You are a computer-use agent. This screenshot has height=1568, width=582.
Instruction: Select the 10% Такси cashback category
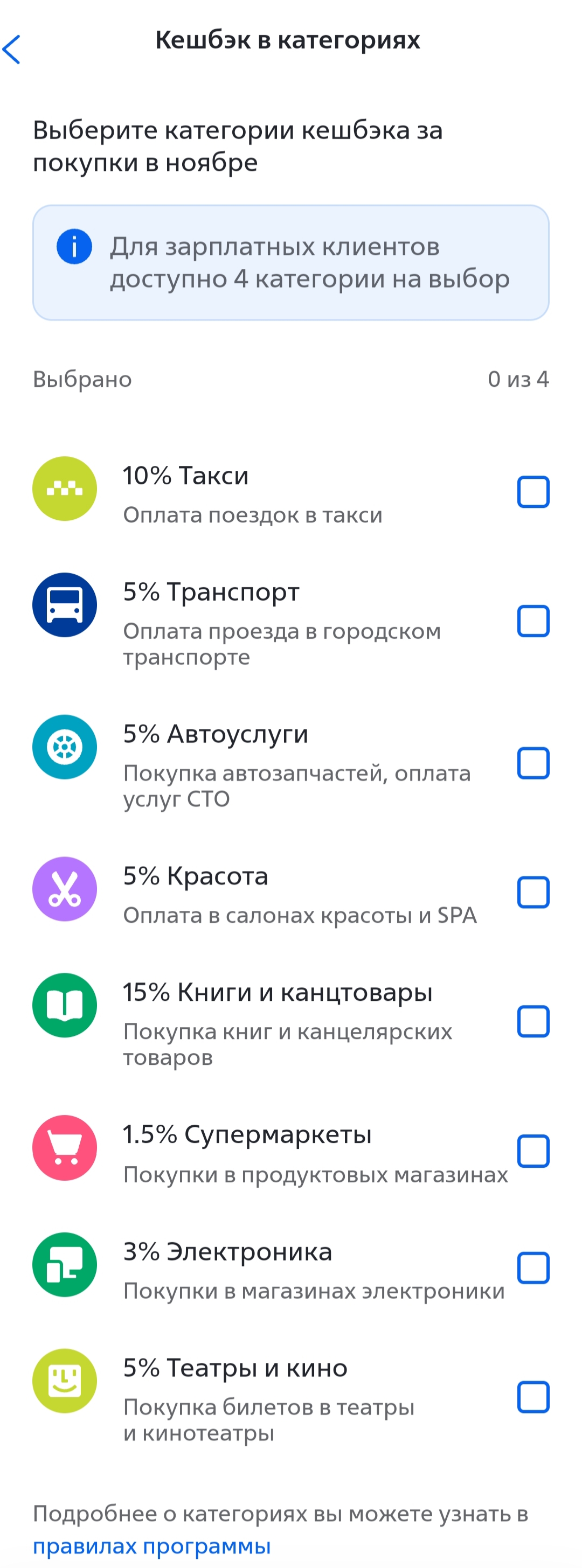coord(532,492)
